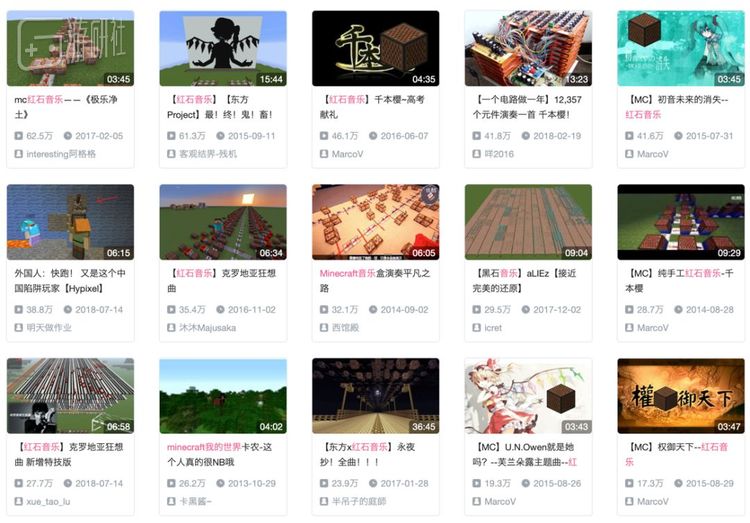Open 东方x红石音乐 永夜抄 video
The image size is (750, 523).
(x=375, y=395)
